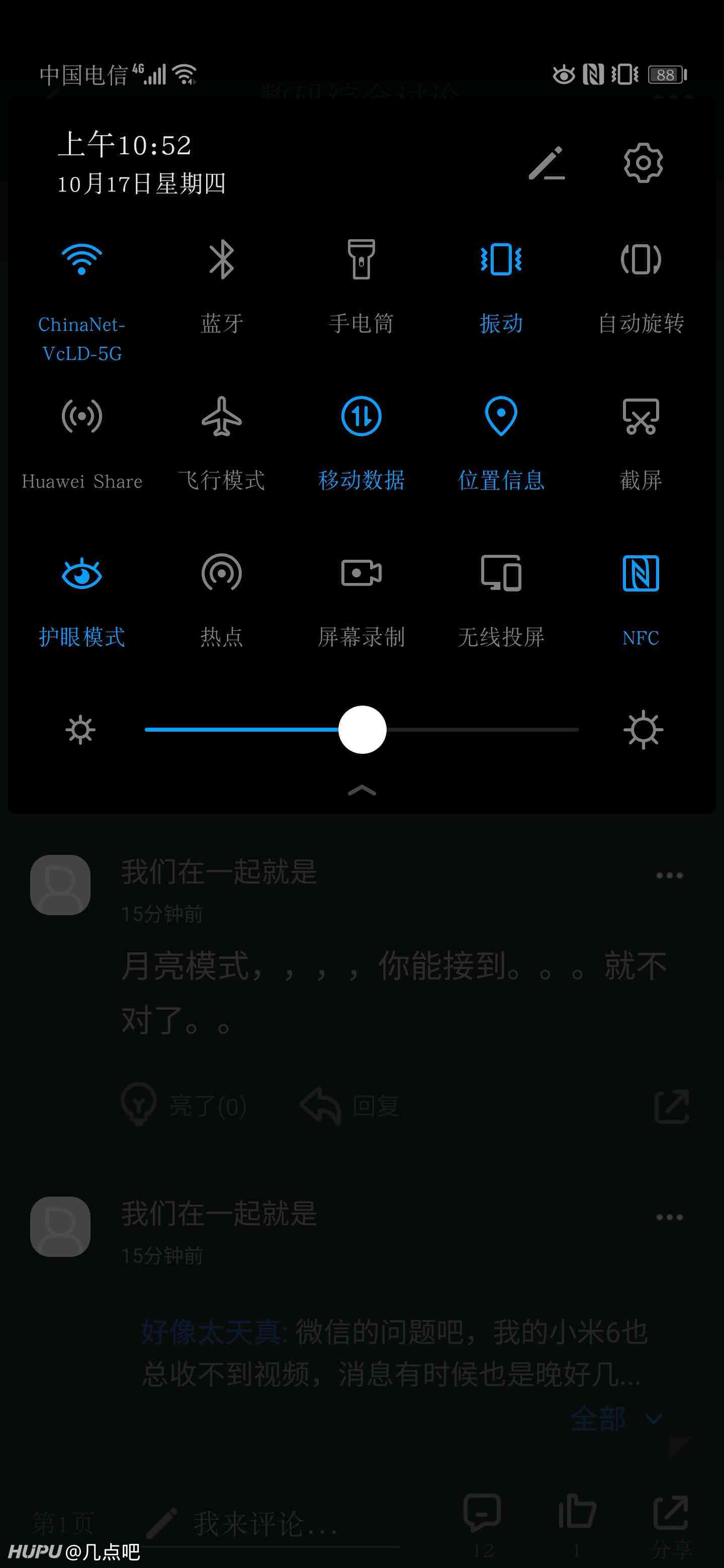This screenshot has width=724, height=1568.
Task: Edit quick settings tiles with pencil icon
Action: (546, 162)
